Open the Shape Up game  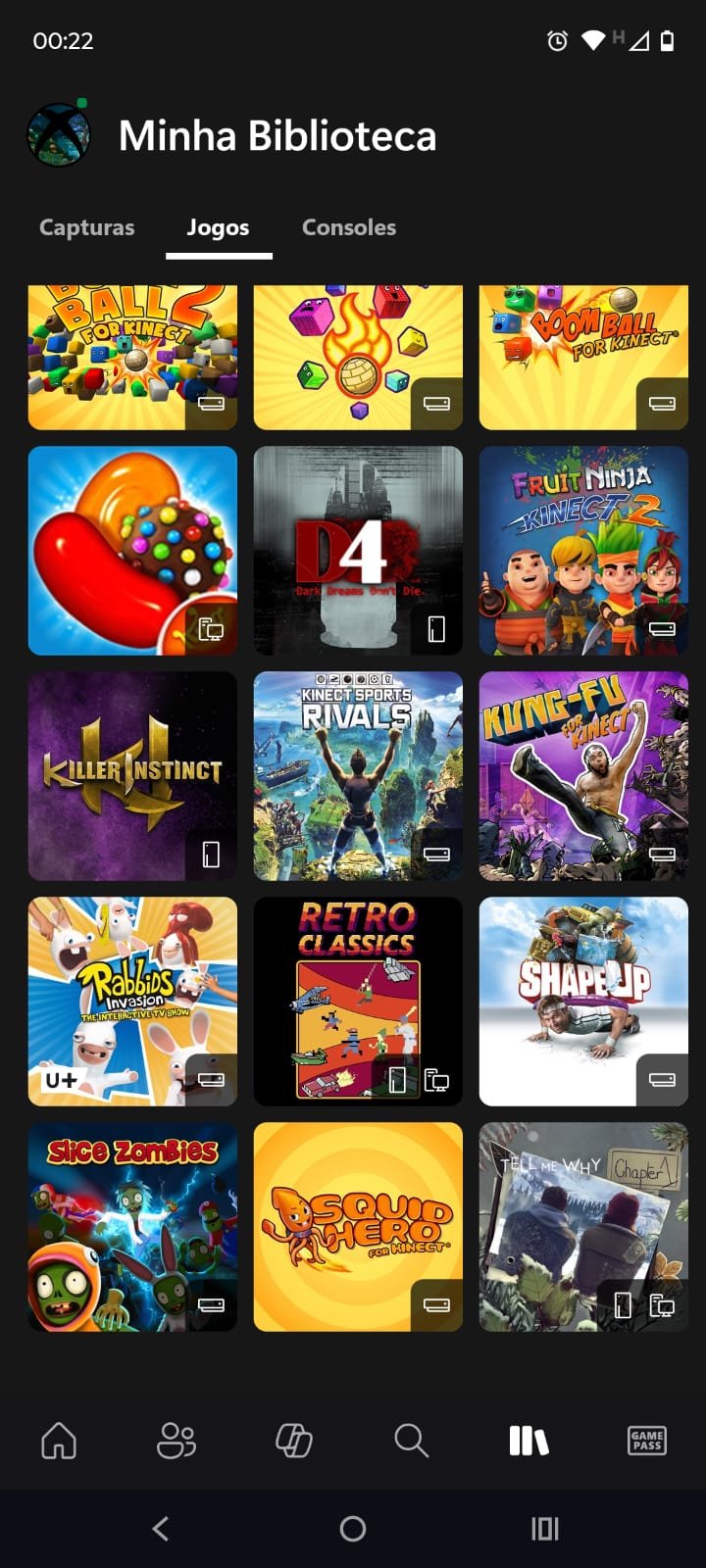pos(583,1002)
